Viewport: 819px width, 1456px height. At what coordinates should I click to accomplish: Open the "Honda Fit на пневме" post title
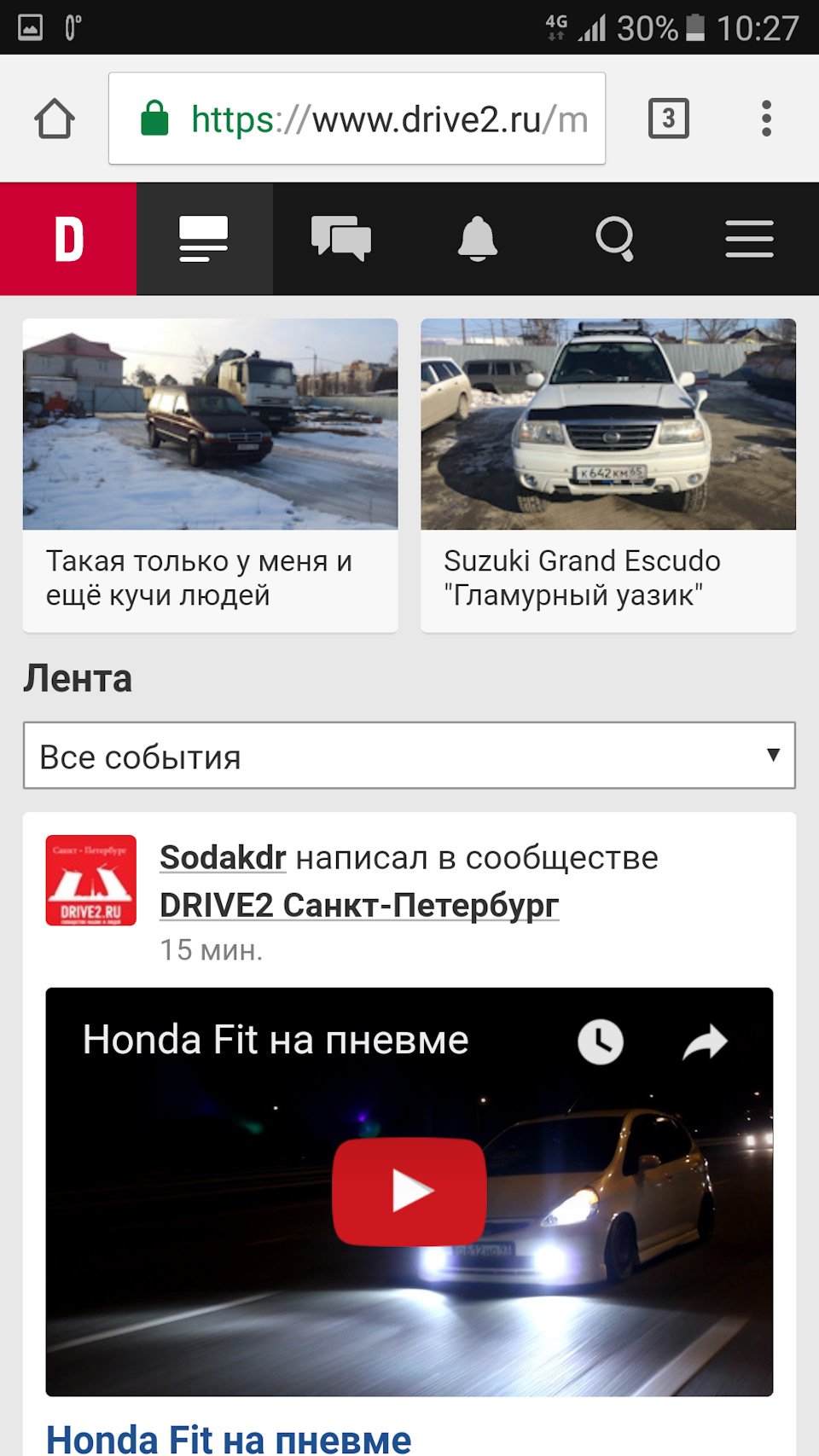click(229, 1438)
